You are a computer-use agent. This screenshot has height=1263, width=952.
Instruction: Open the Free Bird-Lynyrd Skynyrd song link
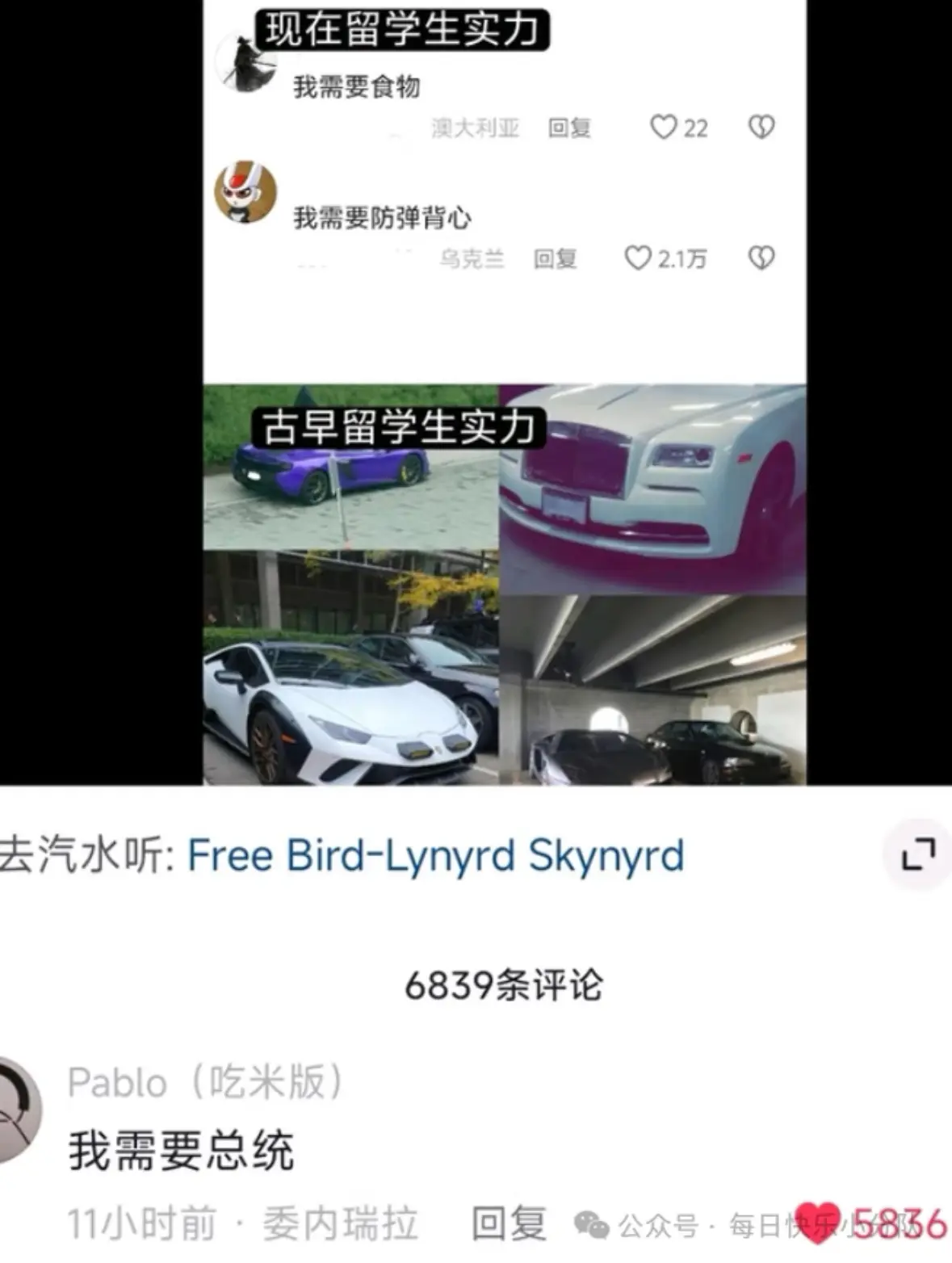click(436, 855)
